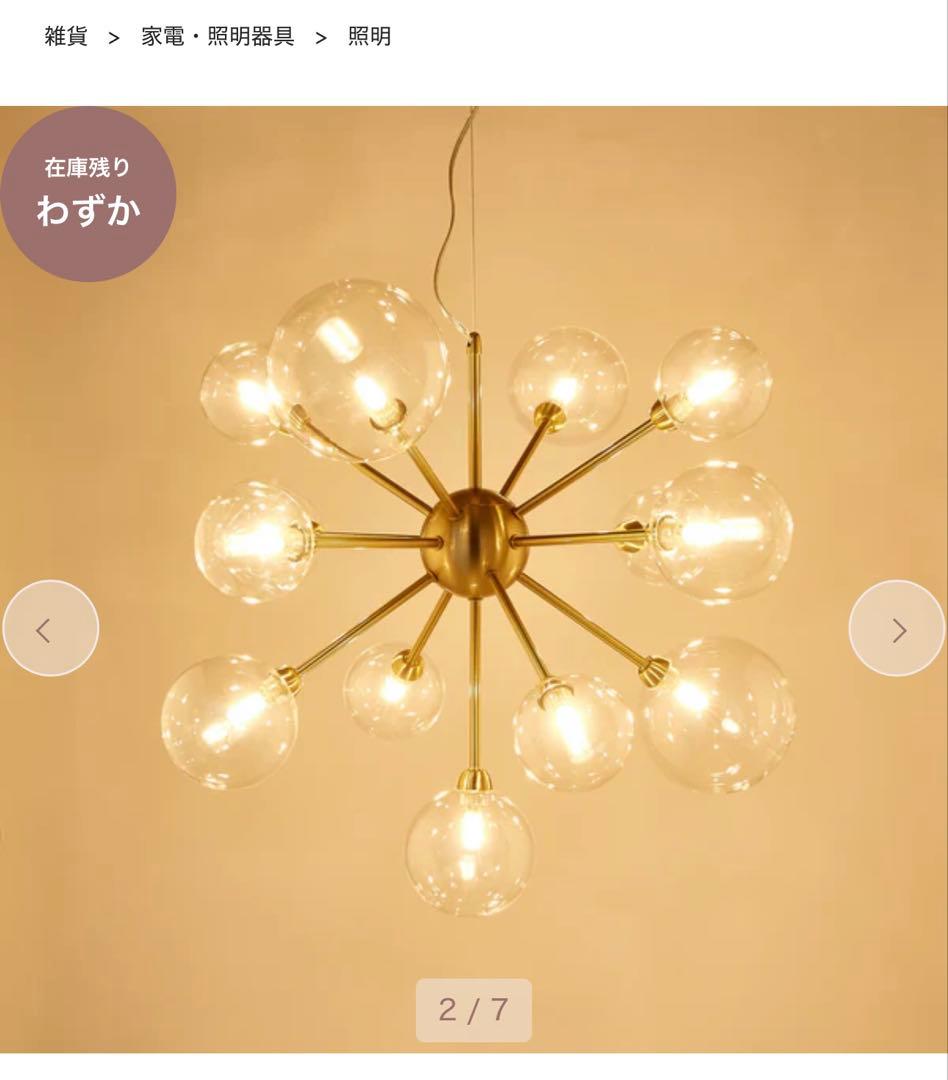948x1080 pixels.
Task: Open the 雑貨 breadcrumb category
Action: pyautogui.click(x=66, y=37)
